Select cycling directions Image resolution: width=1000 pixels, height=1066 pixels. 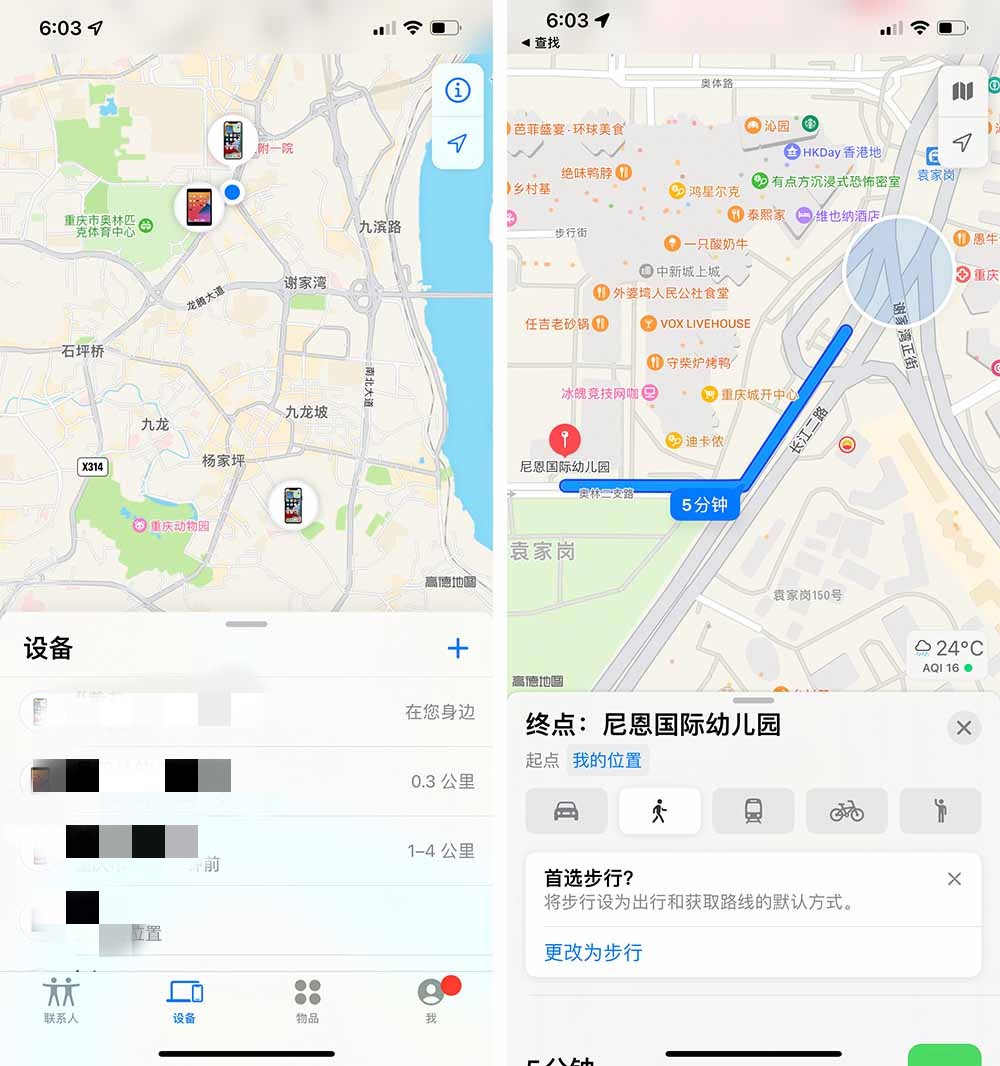(847, 811)
